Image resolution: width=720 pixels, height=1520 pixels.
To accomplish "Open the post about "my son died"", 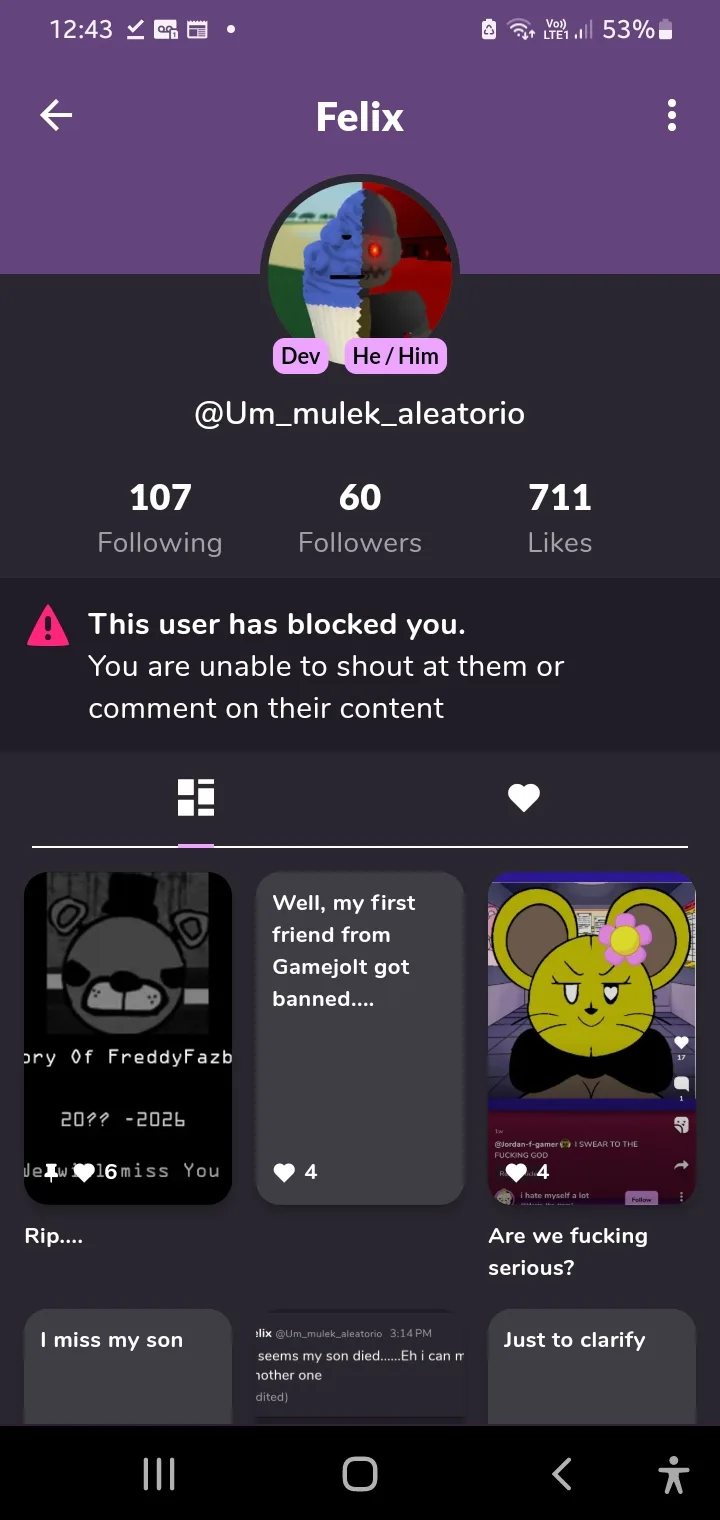I will tap(360, 1365).
